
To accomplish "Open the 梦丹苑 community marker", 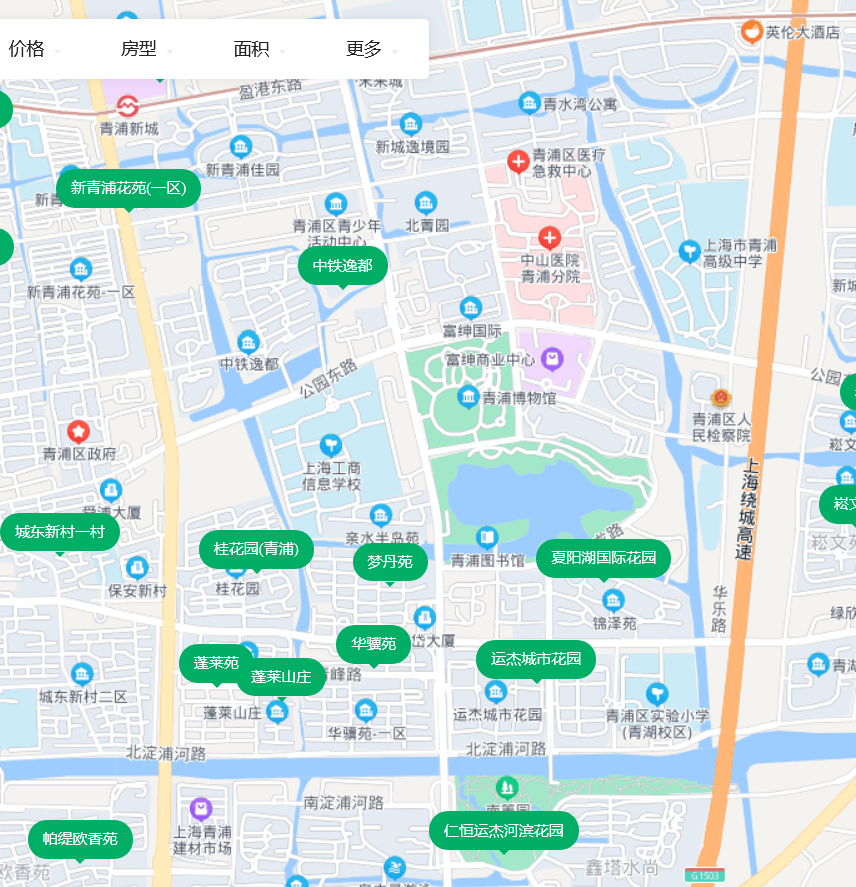I will (x=389, y=562).
